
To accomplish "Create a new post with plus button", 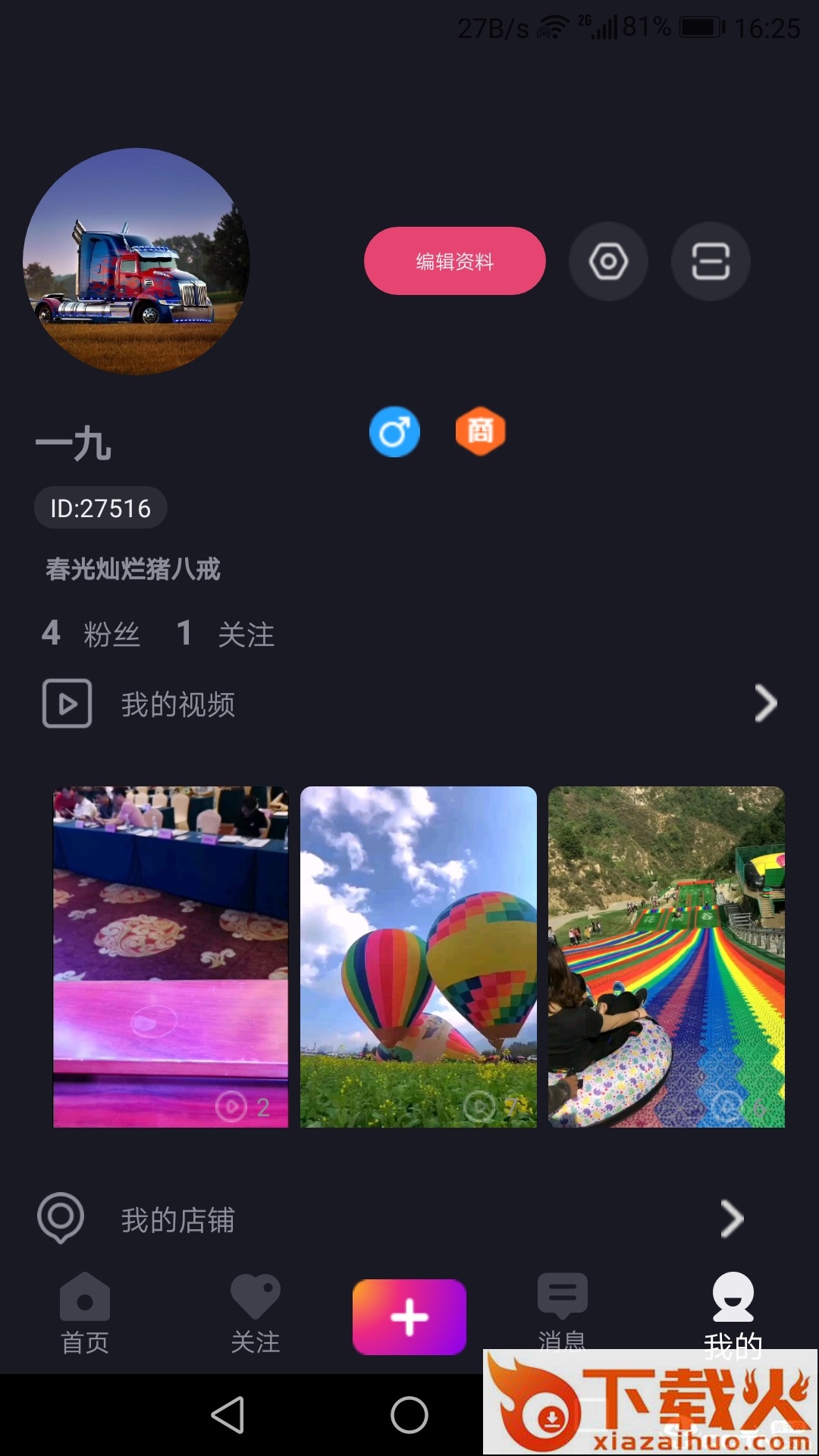I will point(409,1317).
